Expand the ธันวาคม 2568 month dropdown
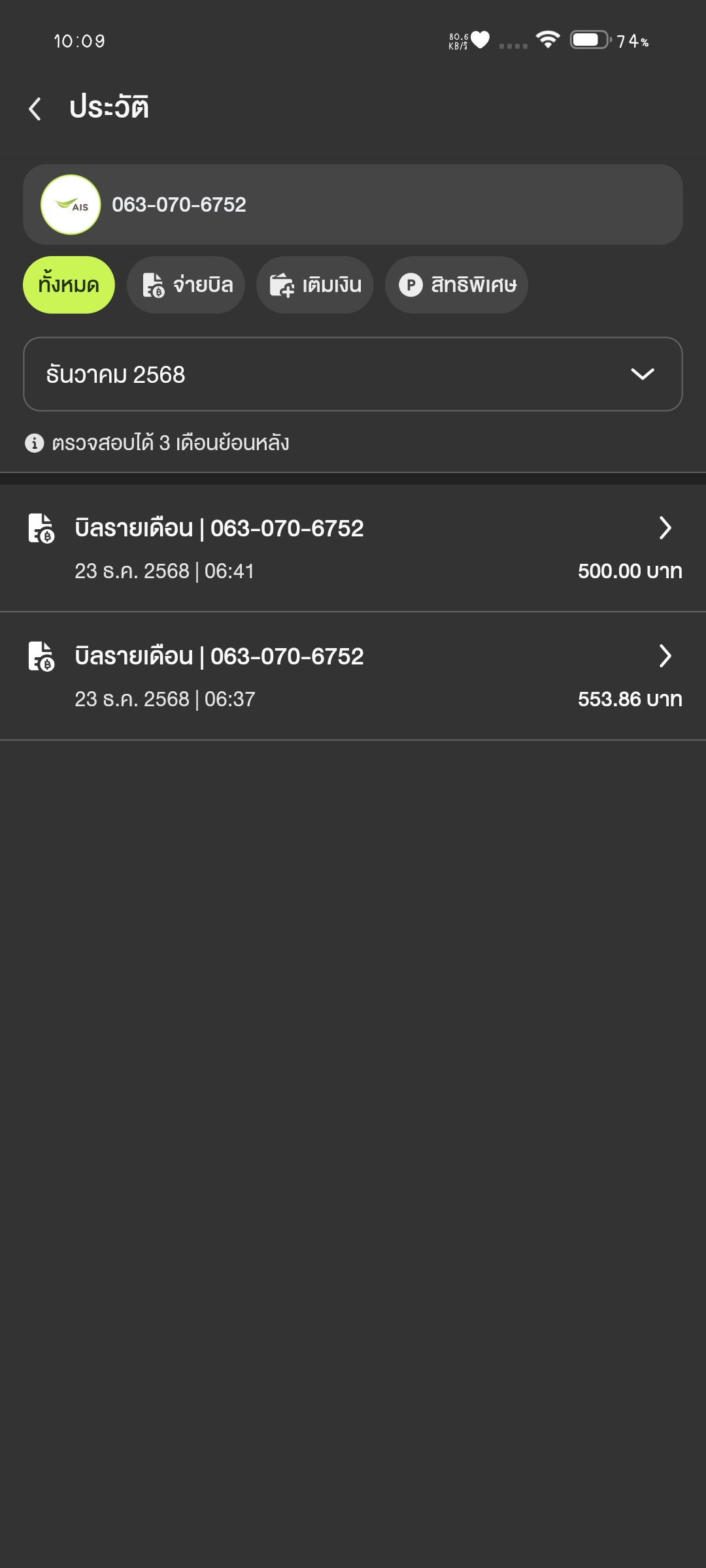The height and width of the screenshot is (1568, 706). pyautogui.click(x=352, y=374)
